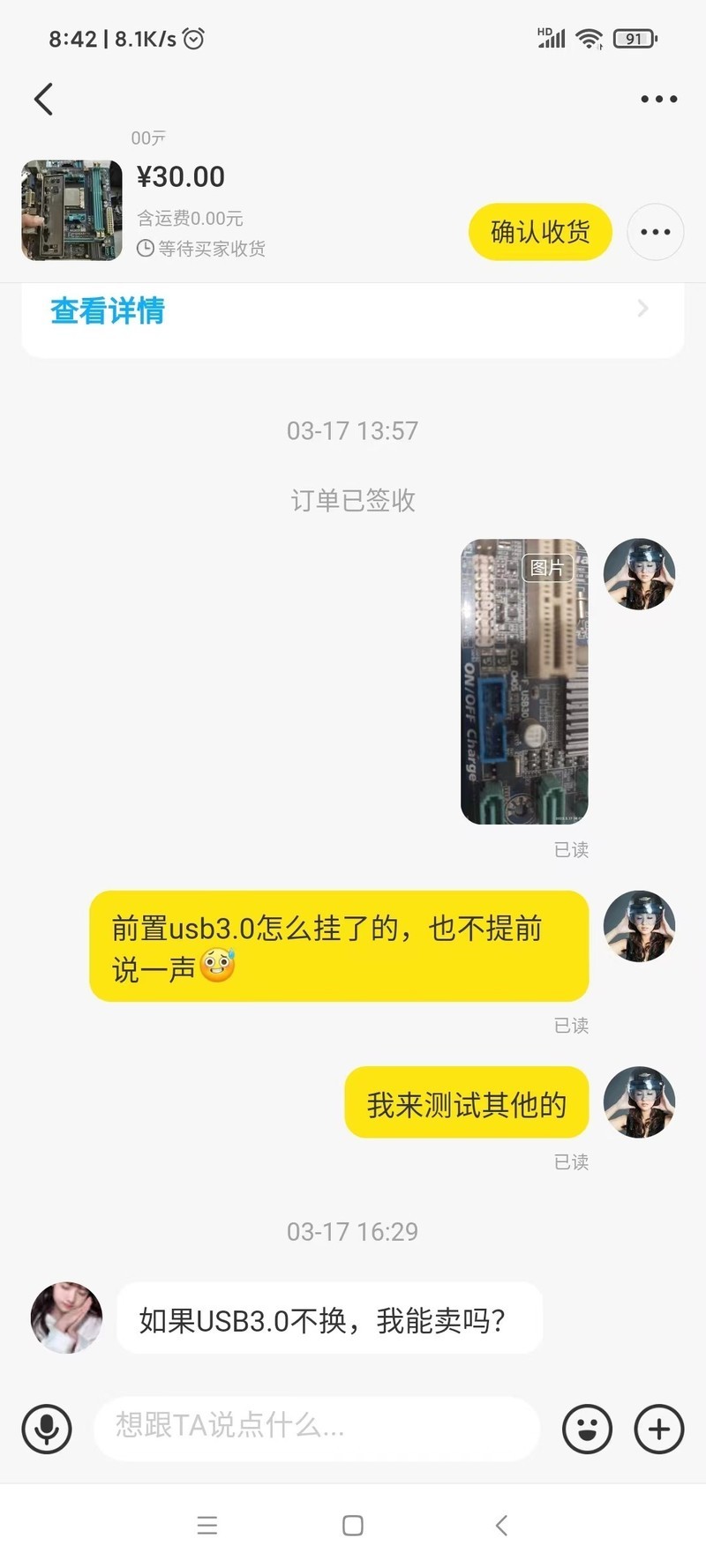Tap the ¥30.00 product thumbnail

[71, 211]
